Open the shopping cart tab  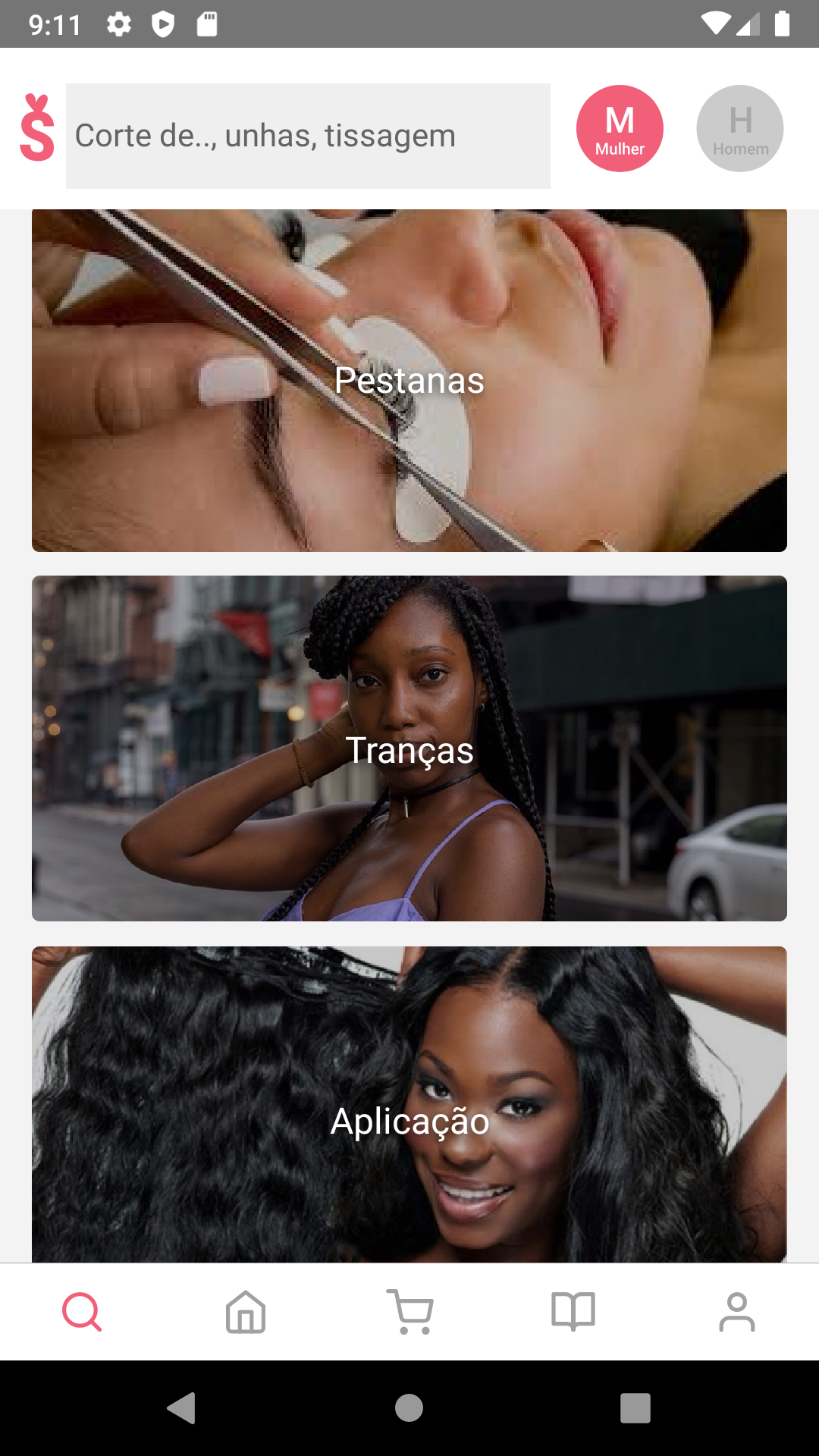(x=409, y=1312)
